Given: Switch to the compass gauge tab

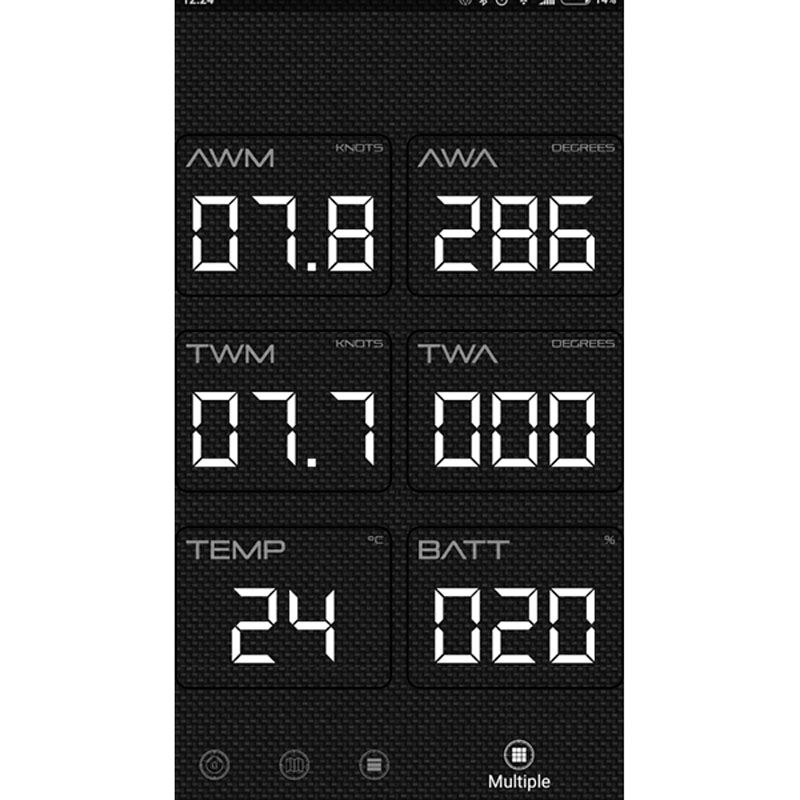Looking at the screenshot, I should point(215,765).
